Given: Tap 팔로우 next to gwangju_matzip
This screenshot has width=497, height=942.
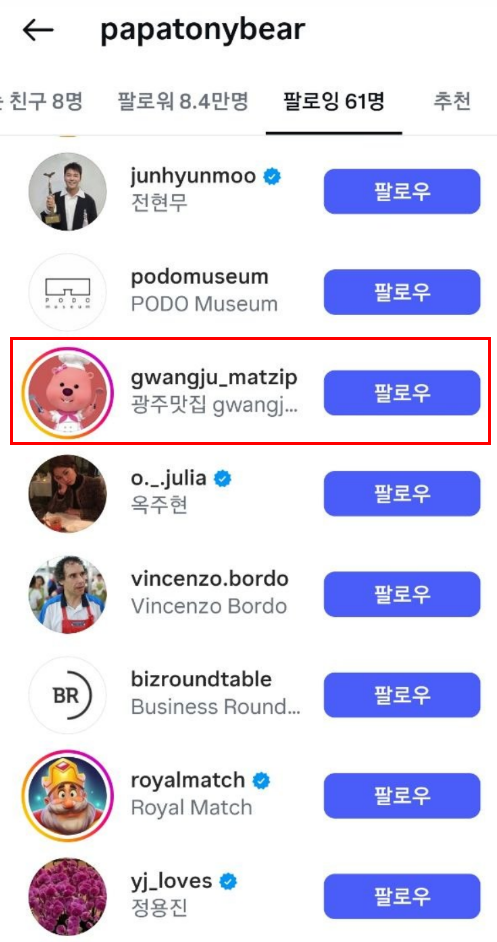Looking at the screenshot, I should (402, 393).
